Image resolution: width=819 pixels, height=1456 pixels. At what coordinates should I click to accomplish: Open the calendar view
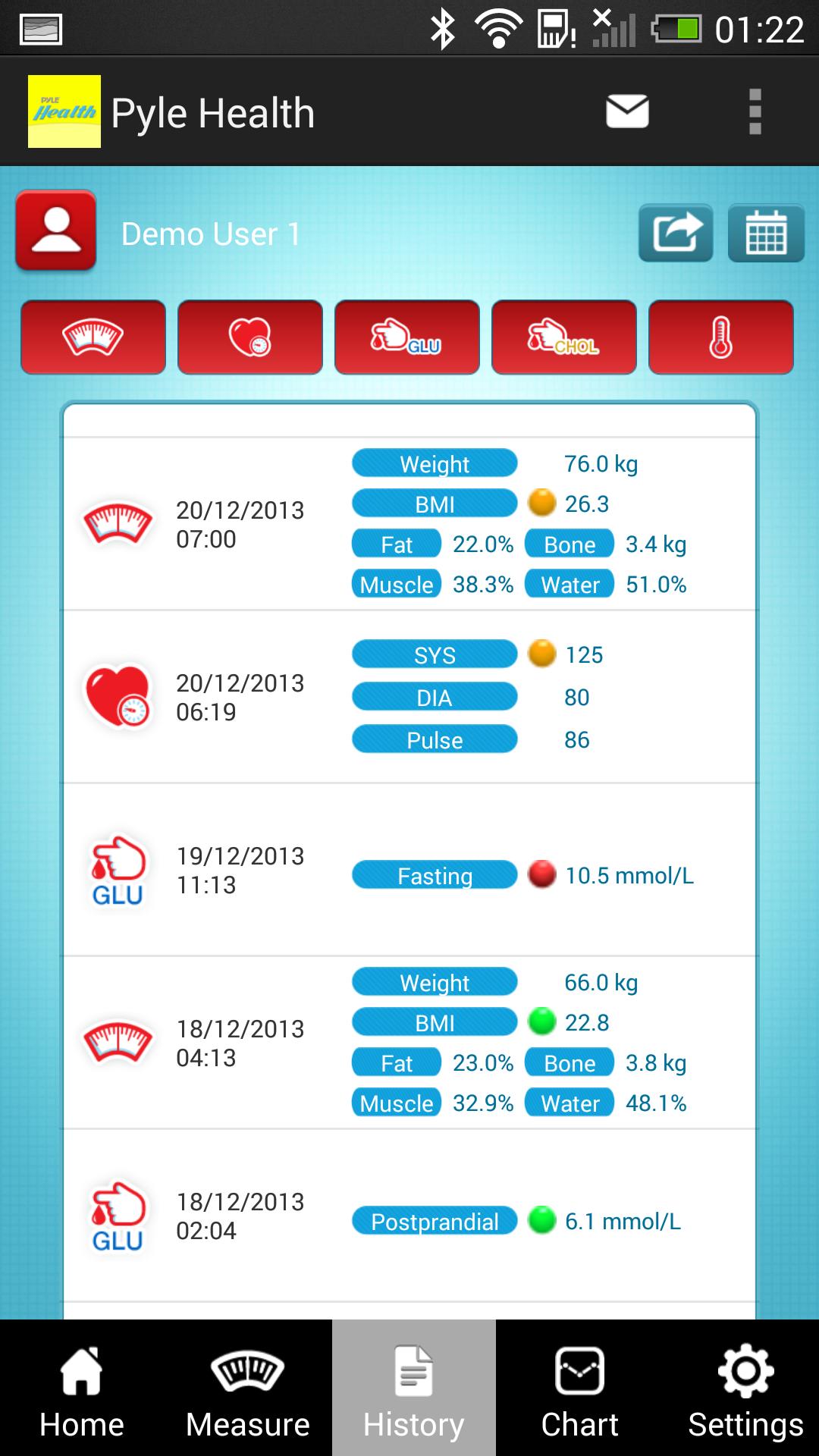[766, 233]
